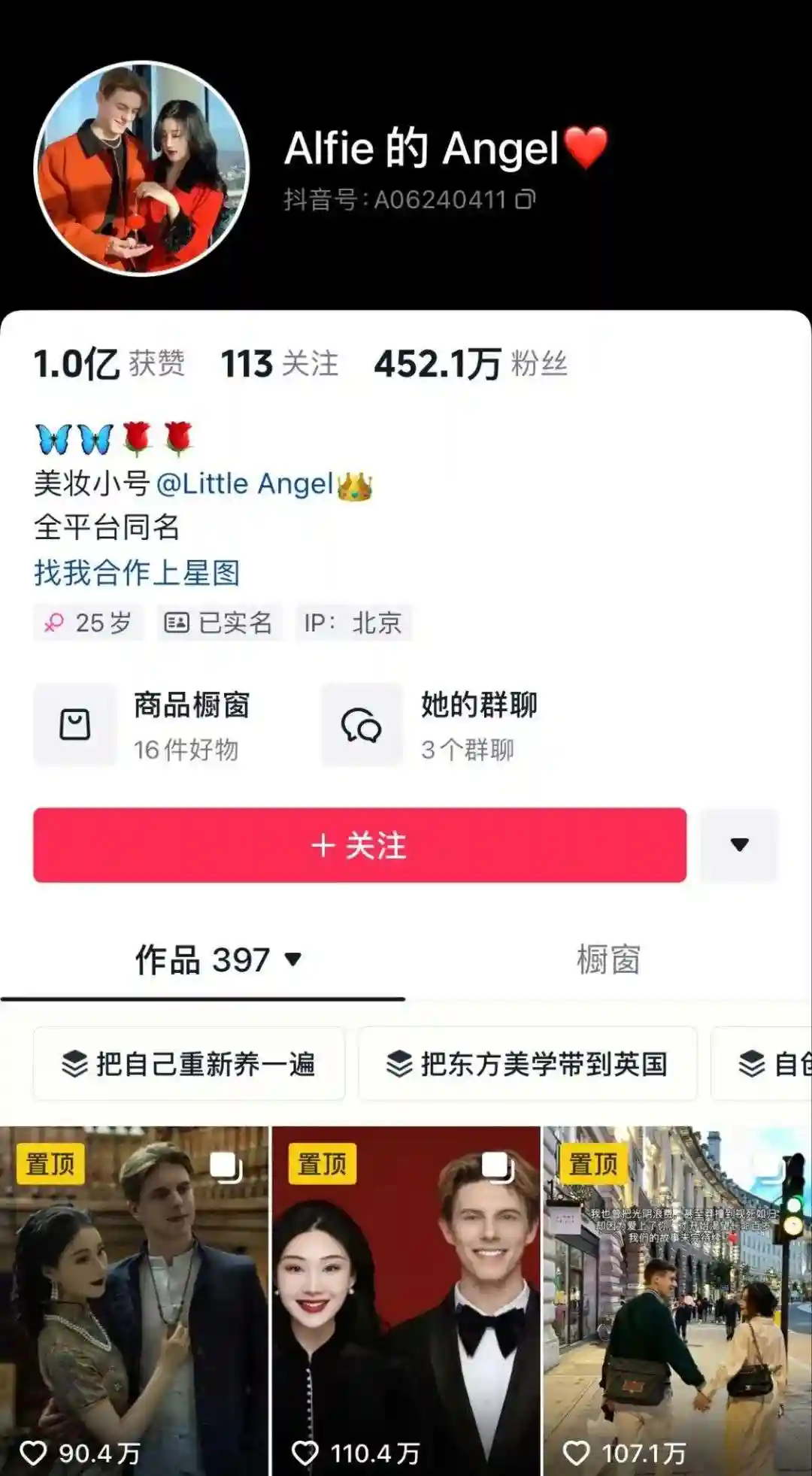This screenshot has height=1476, width=812.
Task: Open the 作品 397 sort dropdown
Action: click(x=218, y=960)
